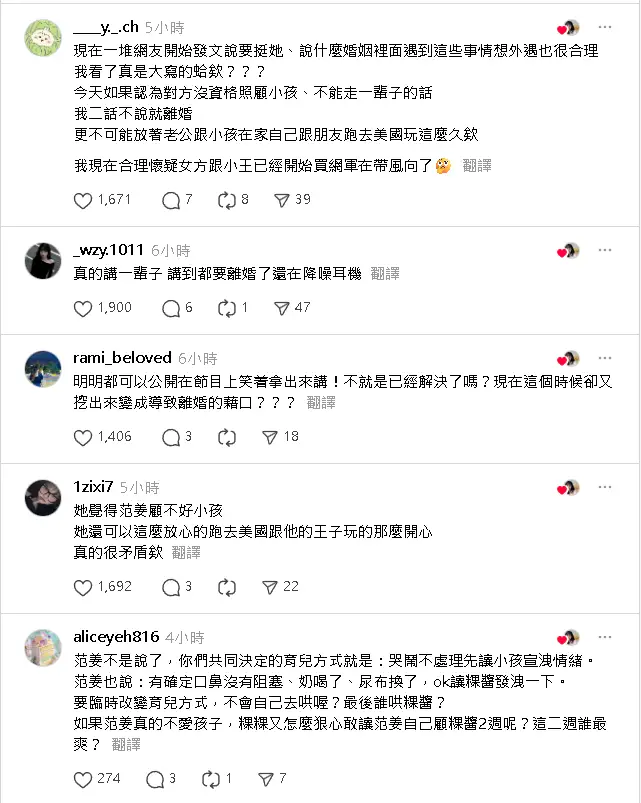Viewport: 641px width, 803px height.
Task: Reply to 1zixi7's comment
Action: pyautogui.click(x=170, y=587)
